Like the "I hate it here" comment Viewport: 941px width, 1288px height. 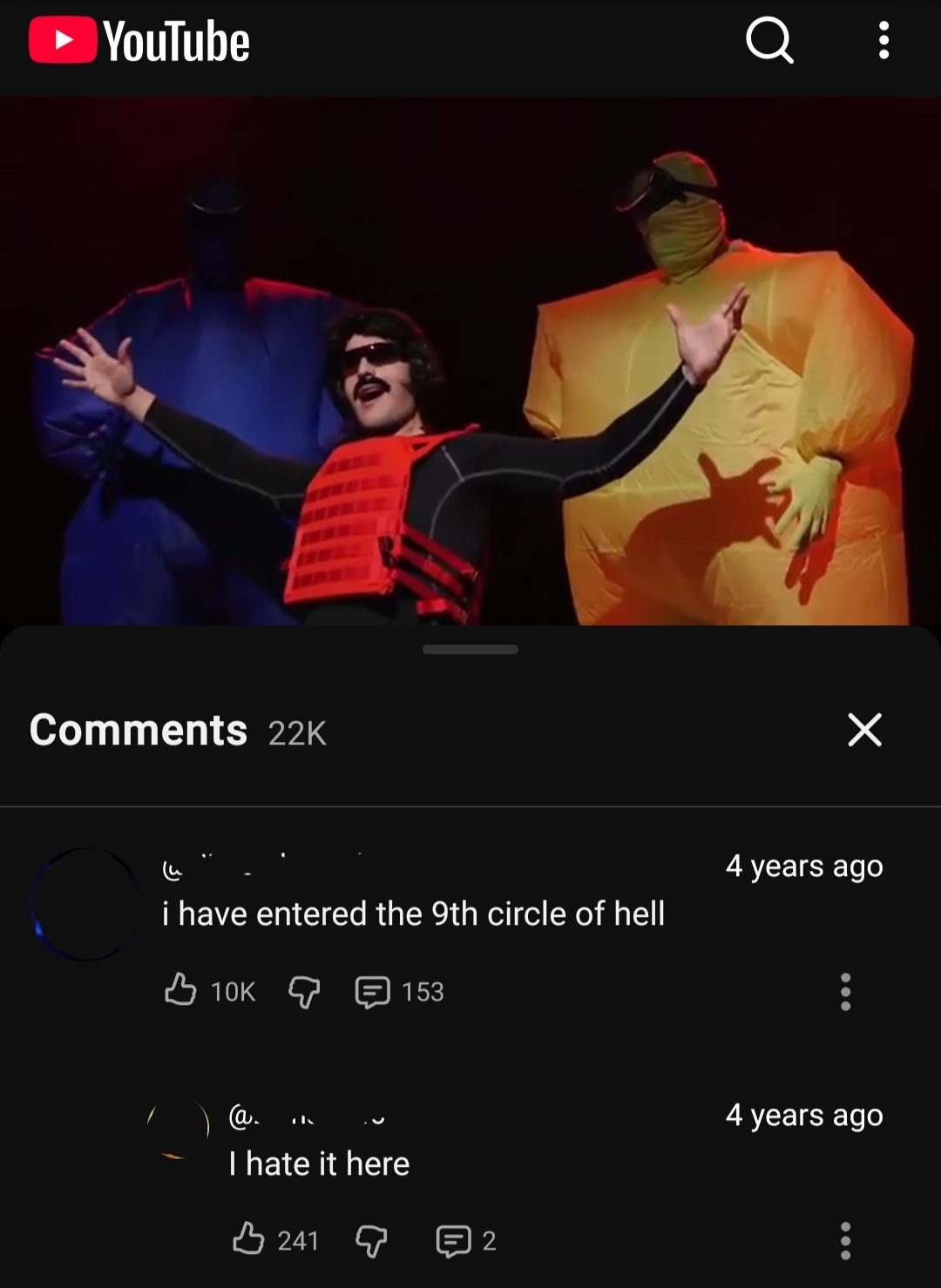248,1239
